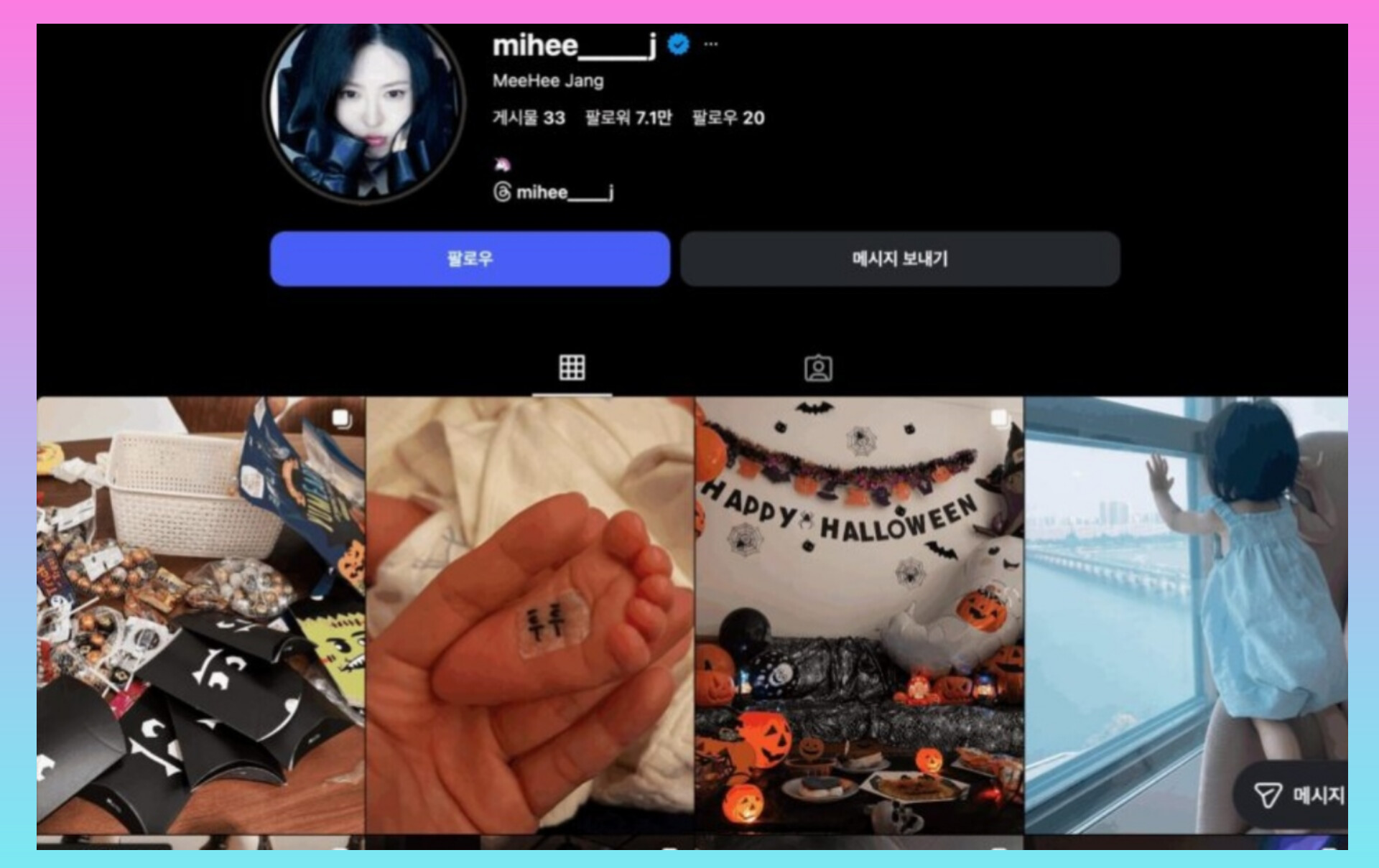Viewport: 1379px width, 868px height.
Task: Switch to the posts grid tab
Action: [572, 368]
